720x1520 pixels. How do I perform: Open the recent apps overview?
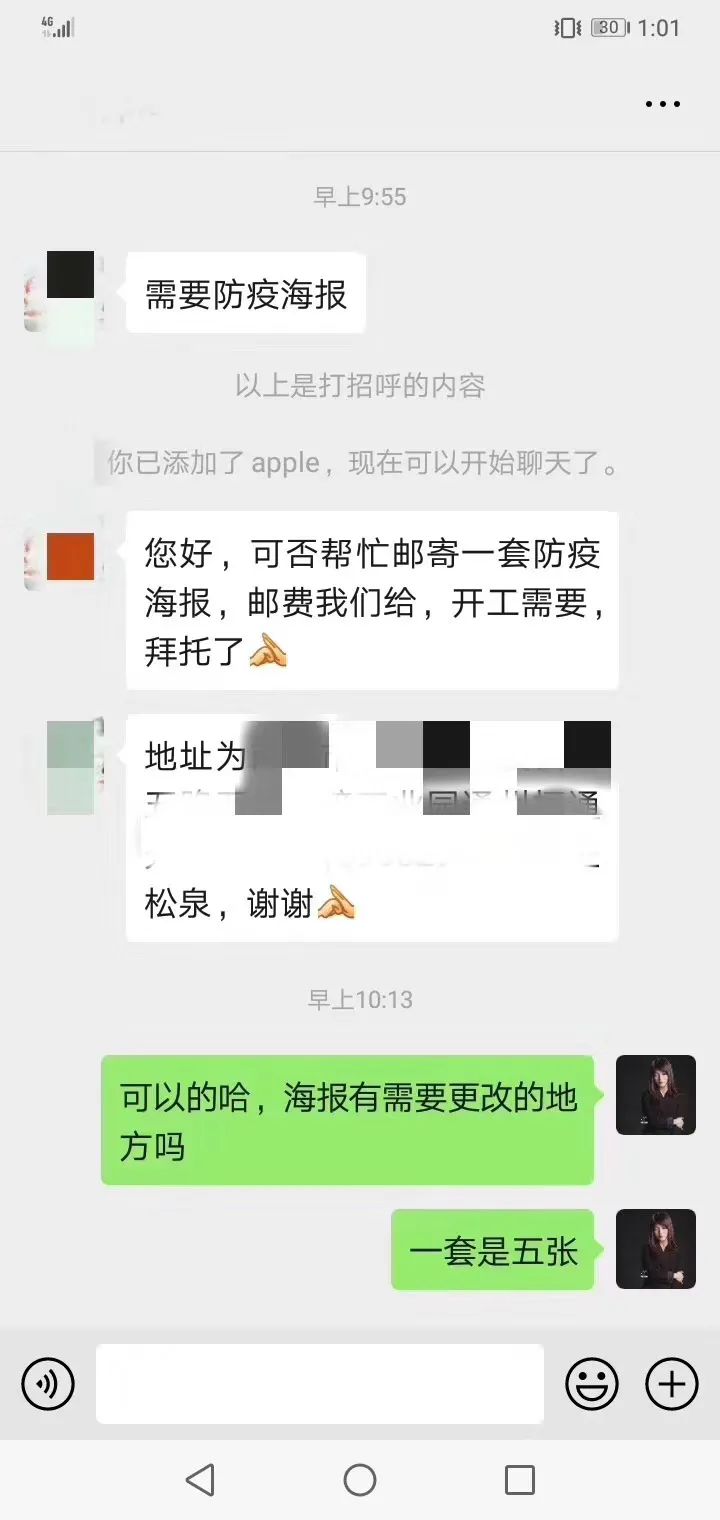[x=520, y=1480]
